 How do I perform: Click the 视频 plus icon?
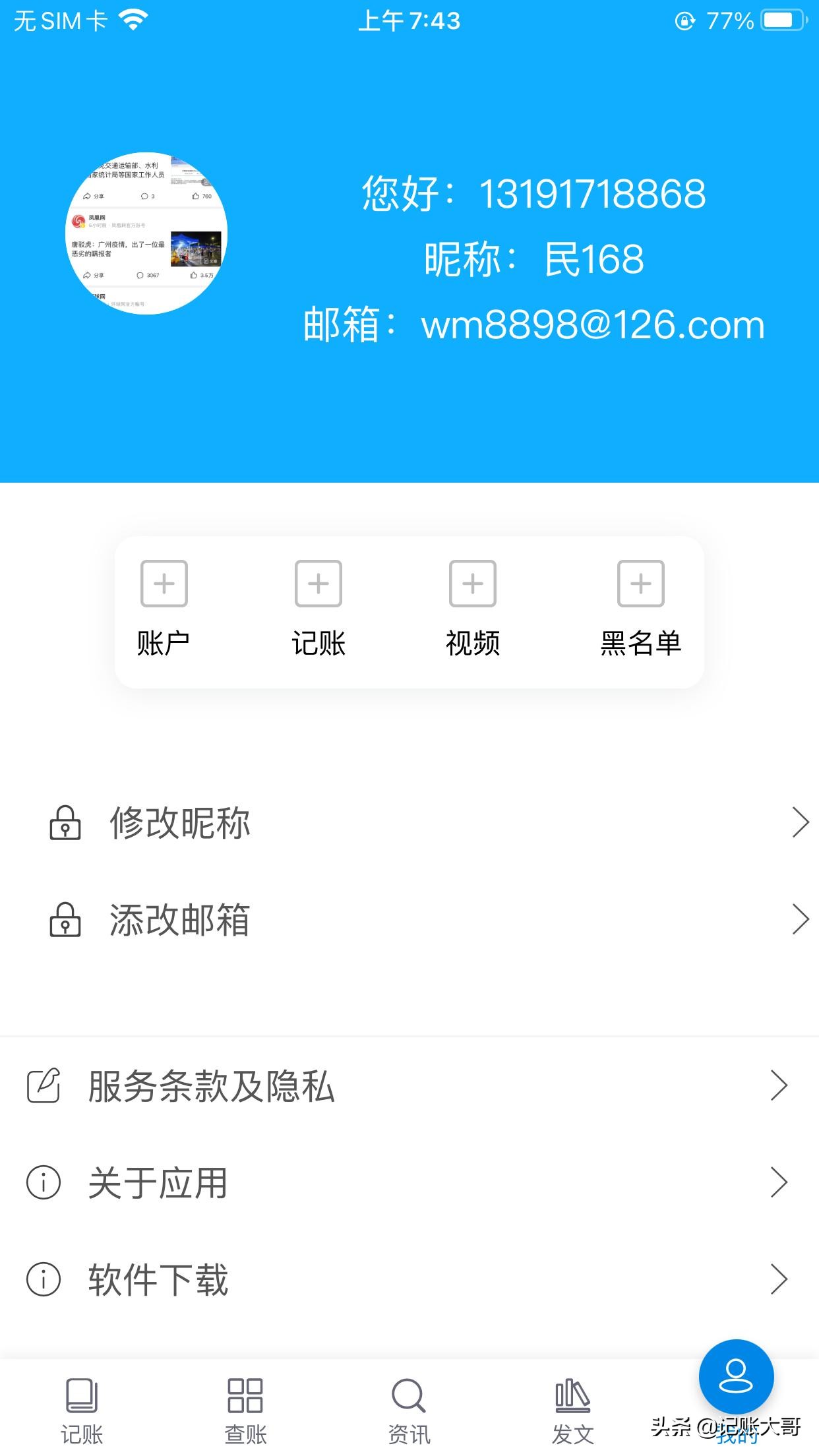tap(472, 583)
